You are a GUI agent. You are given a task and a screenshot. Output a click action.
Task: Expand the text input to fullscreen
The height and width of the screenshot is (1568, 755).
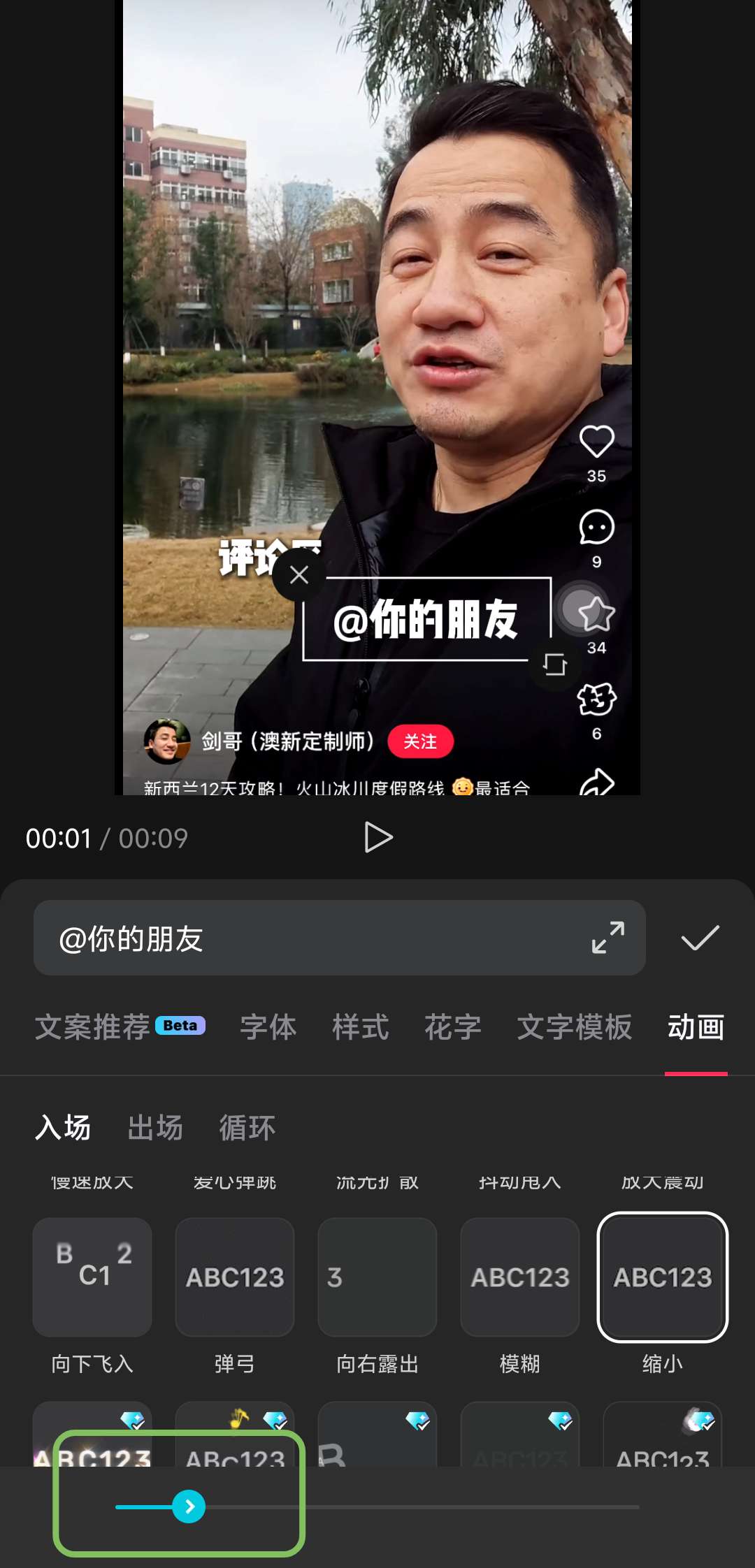607,938
